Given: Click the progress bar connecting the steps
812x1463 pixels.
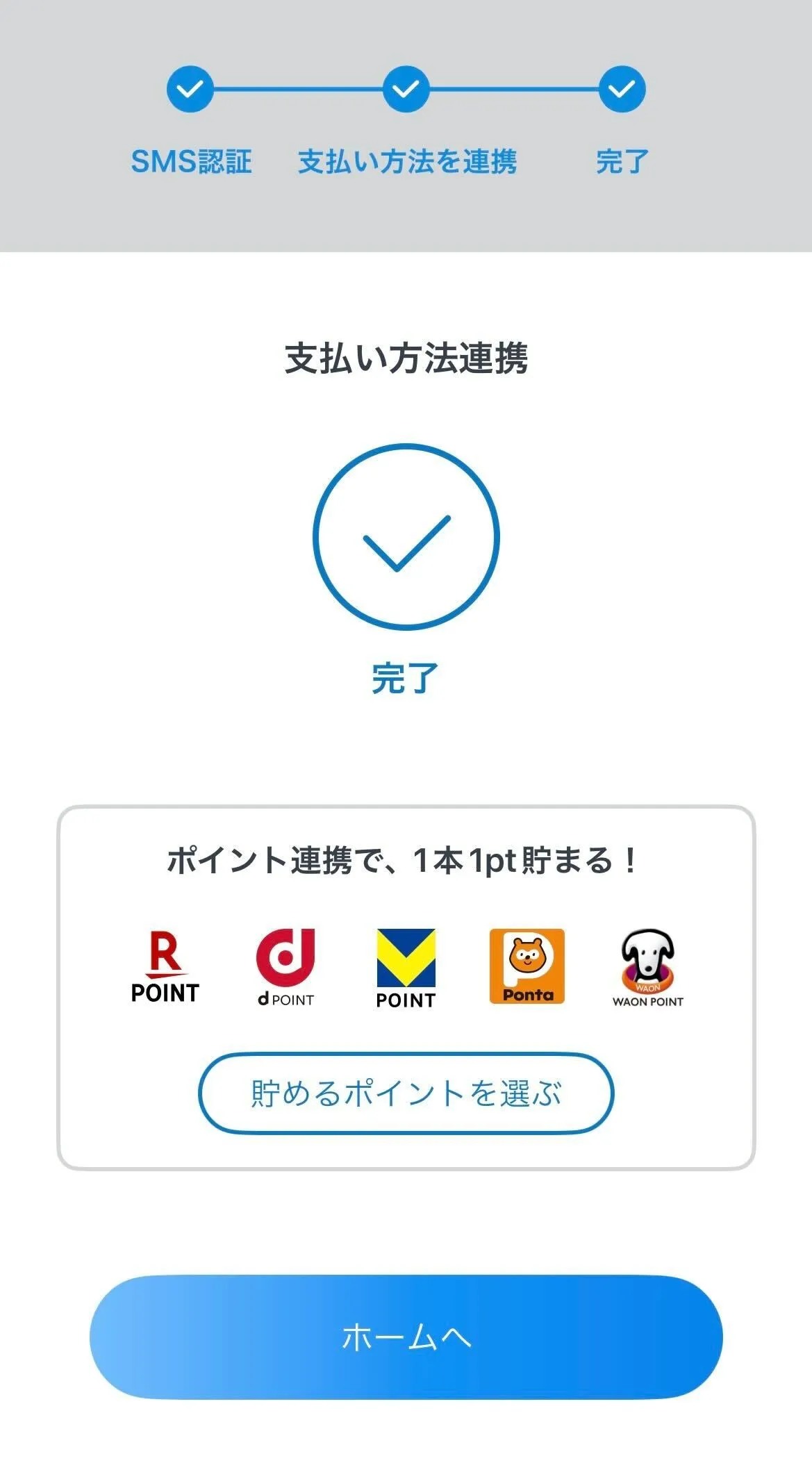Looking at the screenshot, I should (x=299, y=89).
